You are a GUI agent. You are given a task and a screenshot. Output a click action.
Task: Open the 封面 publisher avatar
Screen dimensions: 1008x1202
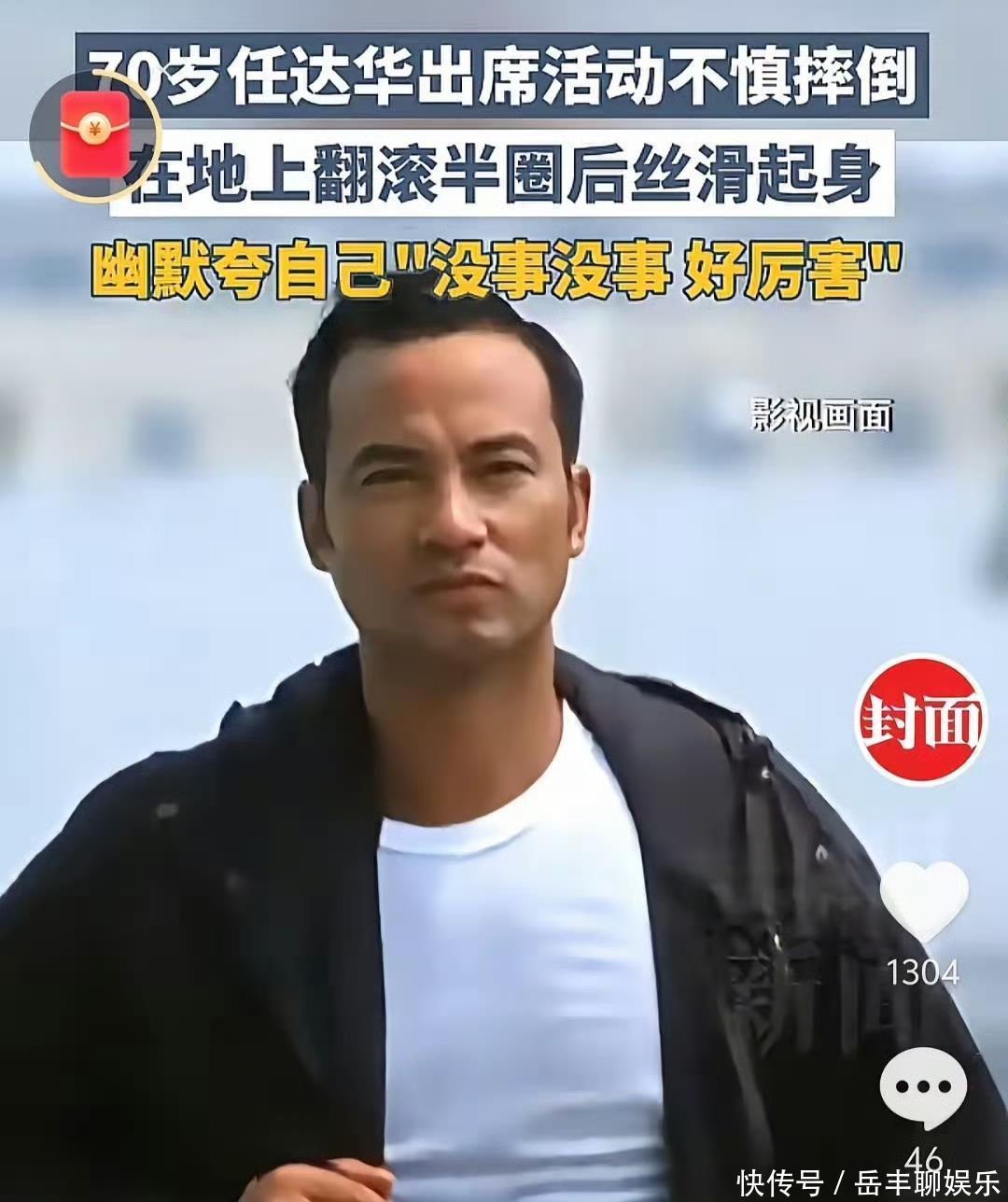920,720
